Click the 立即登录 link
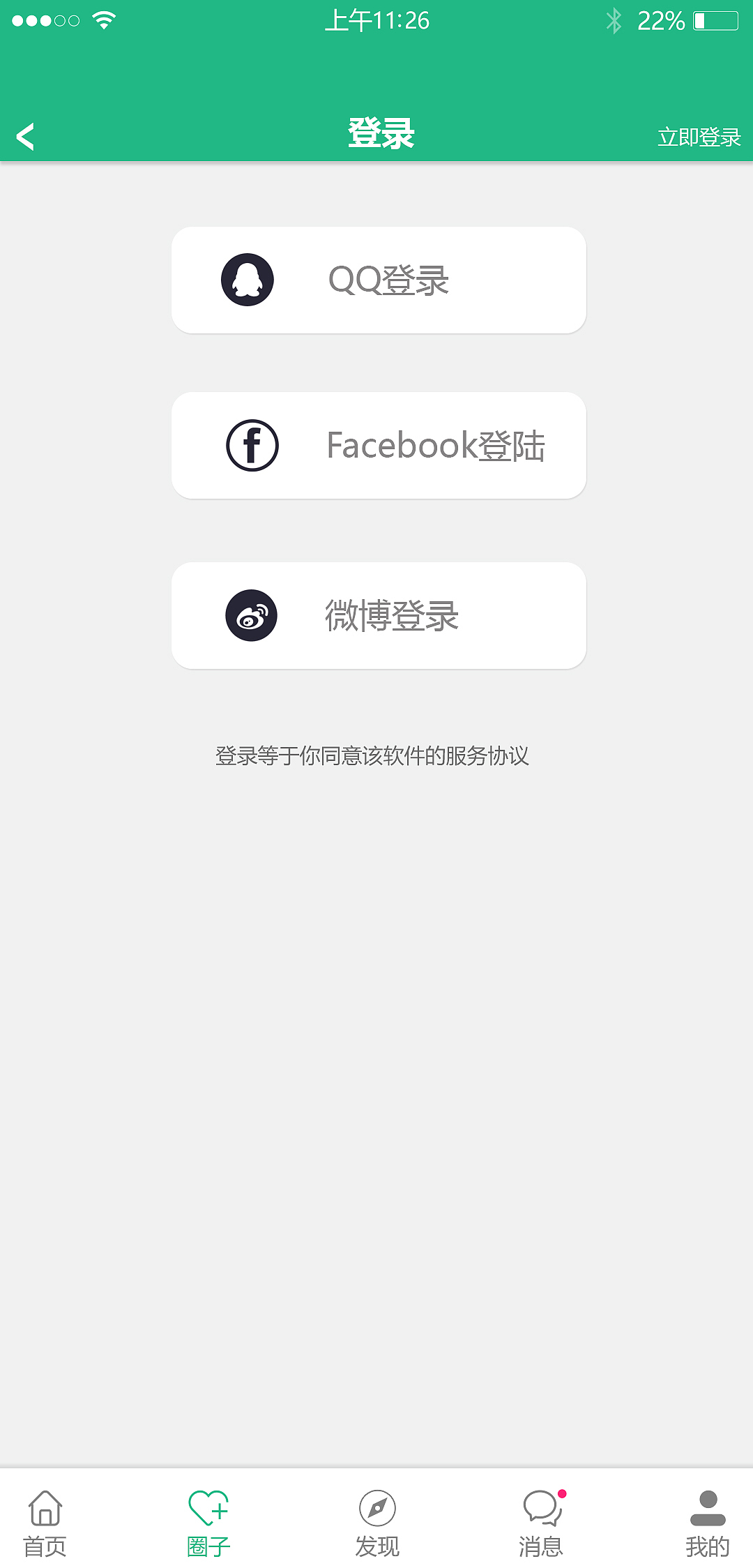 [x=699, y=137]
